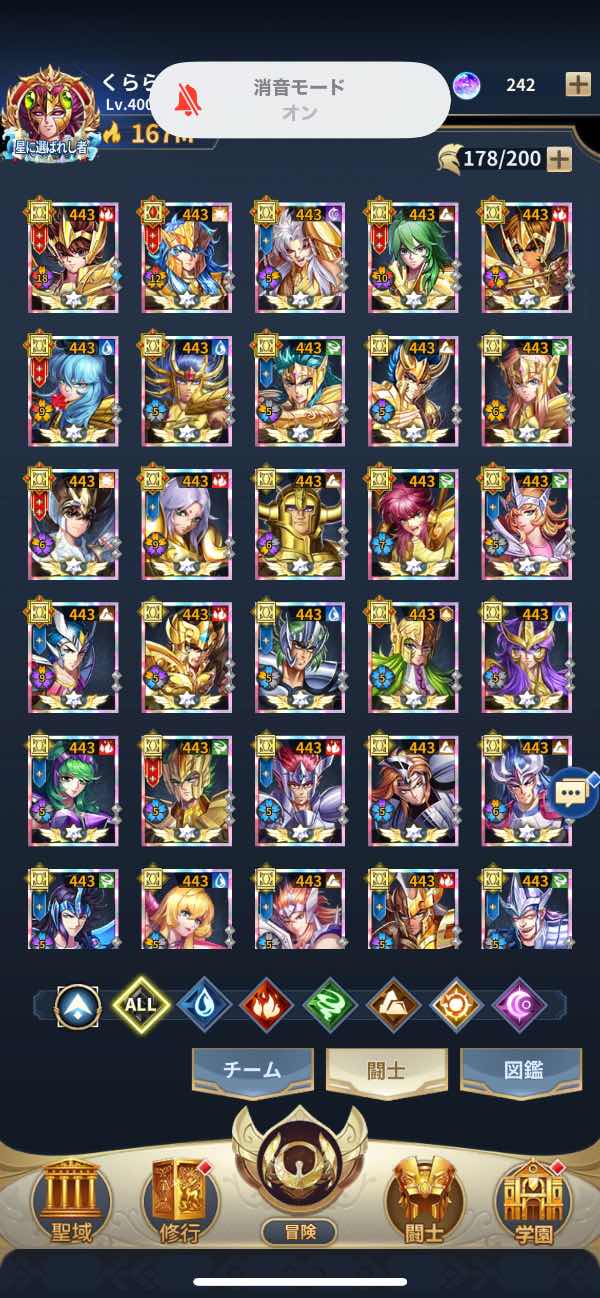Viewport: 600px width, 1298px height.
Task: Filter fighters by earth element
Action: (x=393, y=1005)
